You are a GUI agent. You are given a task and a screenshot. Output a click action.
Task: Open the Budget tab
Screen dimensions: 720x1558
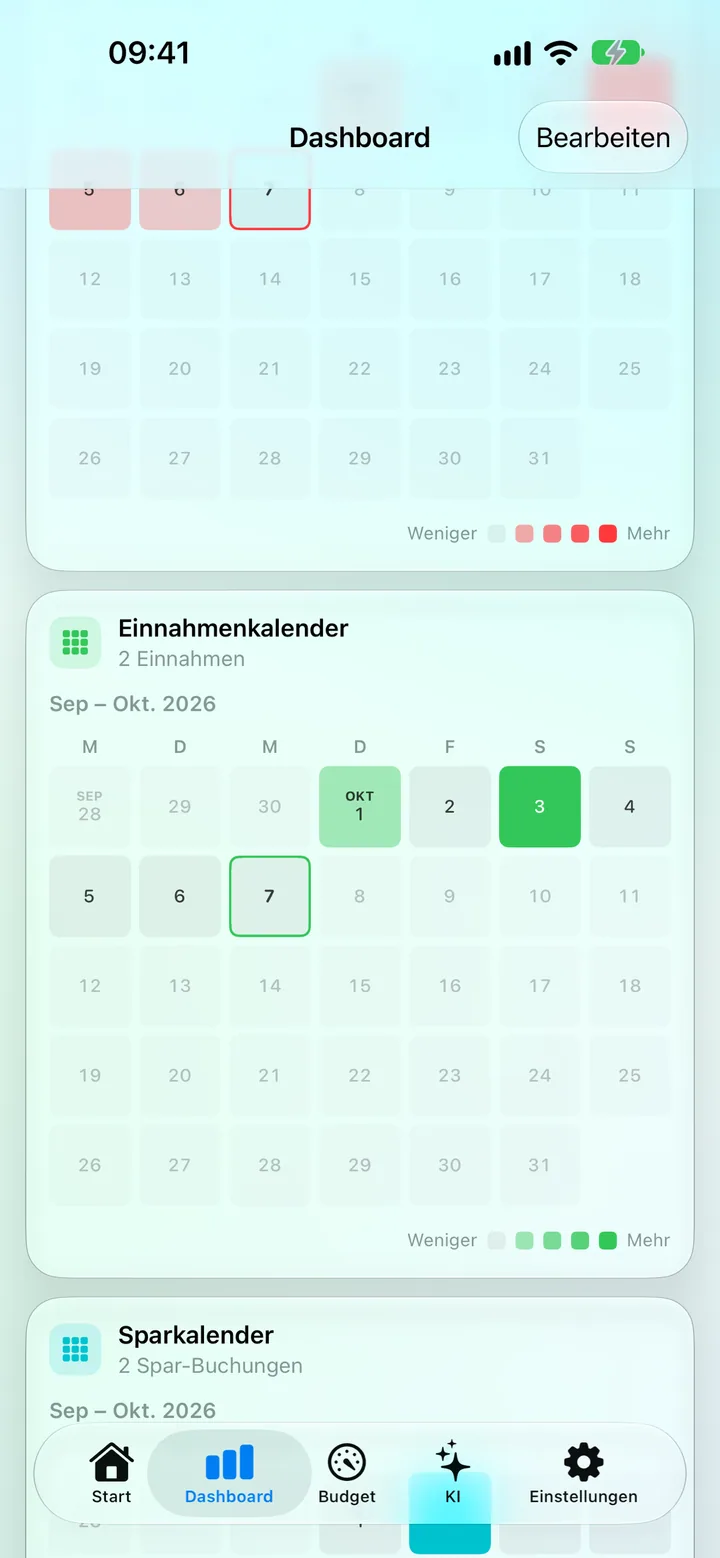(x=347, y=1475)
